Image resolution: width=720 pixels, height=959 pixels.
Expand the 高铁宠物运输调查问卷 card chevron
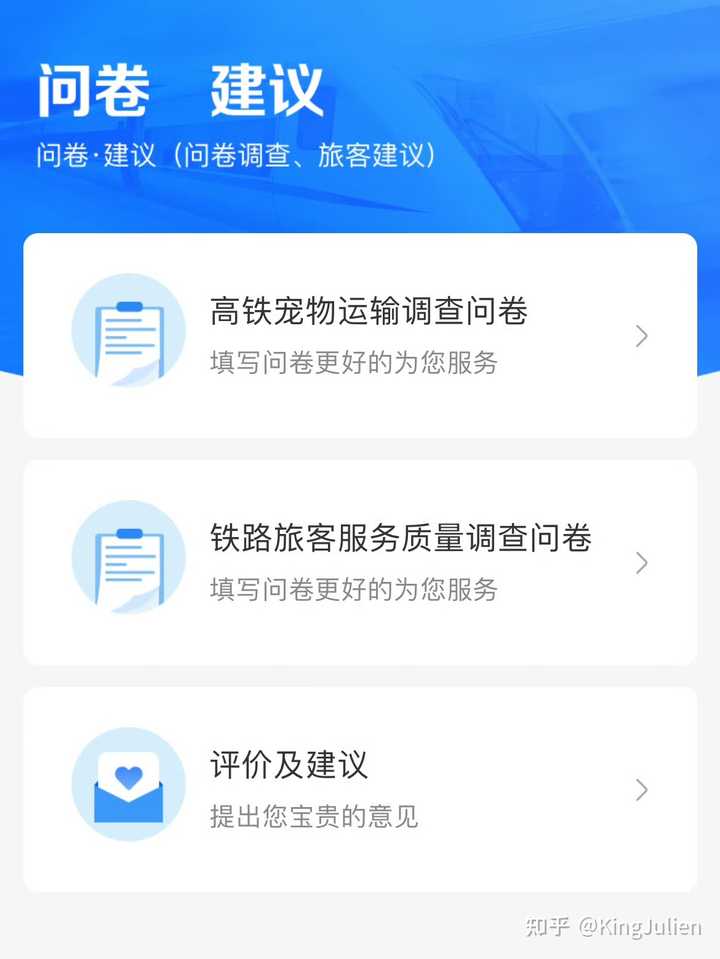click(642, 337)
